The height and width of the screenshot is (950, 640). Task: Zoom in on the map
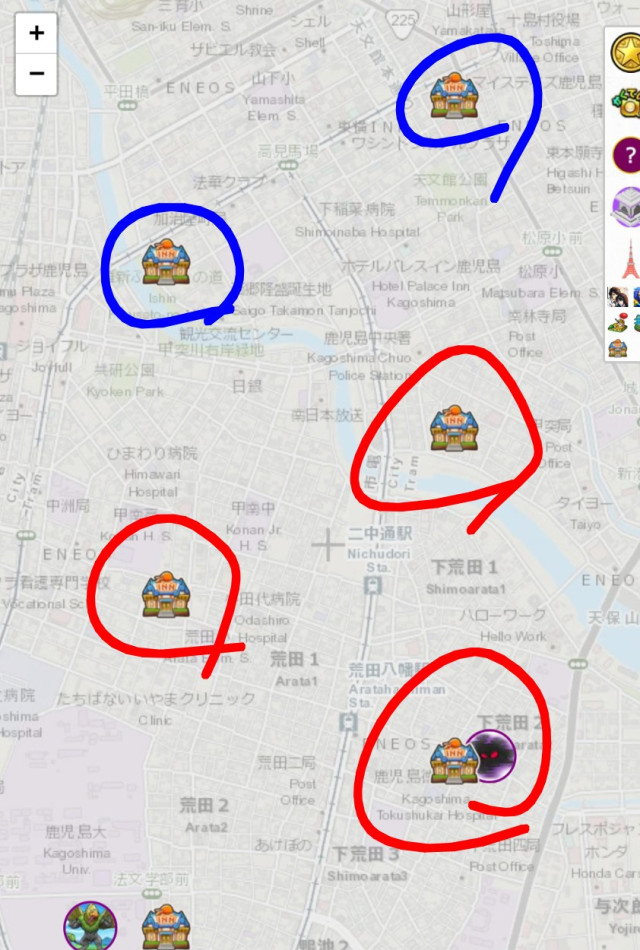(x=36, y=33)
